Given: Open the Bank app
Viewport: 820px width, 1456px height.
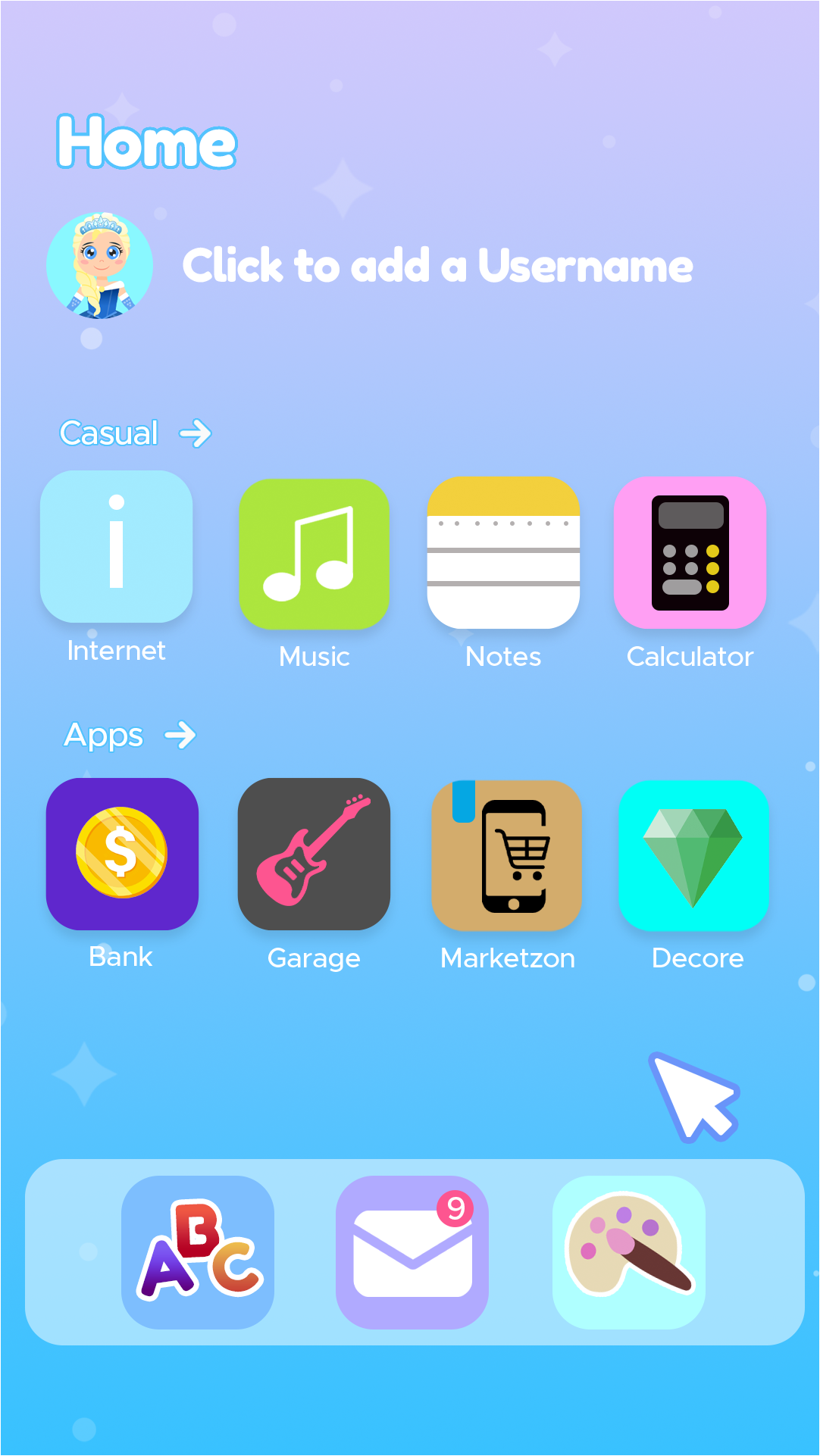Looking at the screenshot, I should point(122,854).
